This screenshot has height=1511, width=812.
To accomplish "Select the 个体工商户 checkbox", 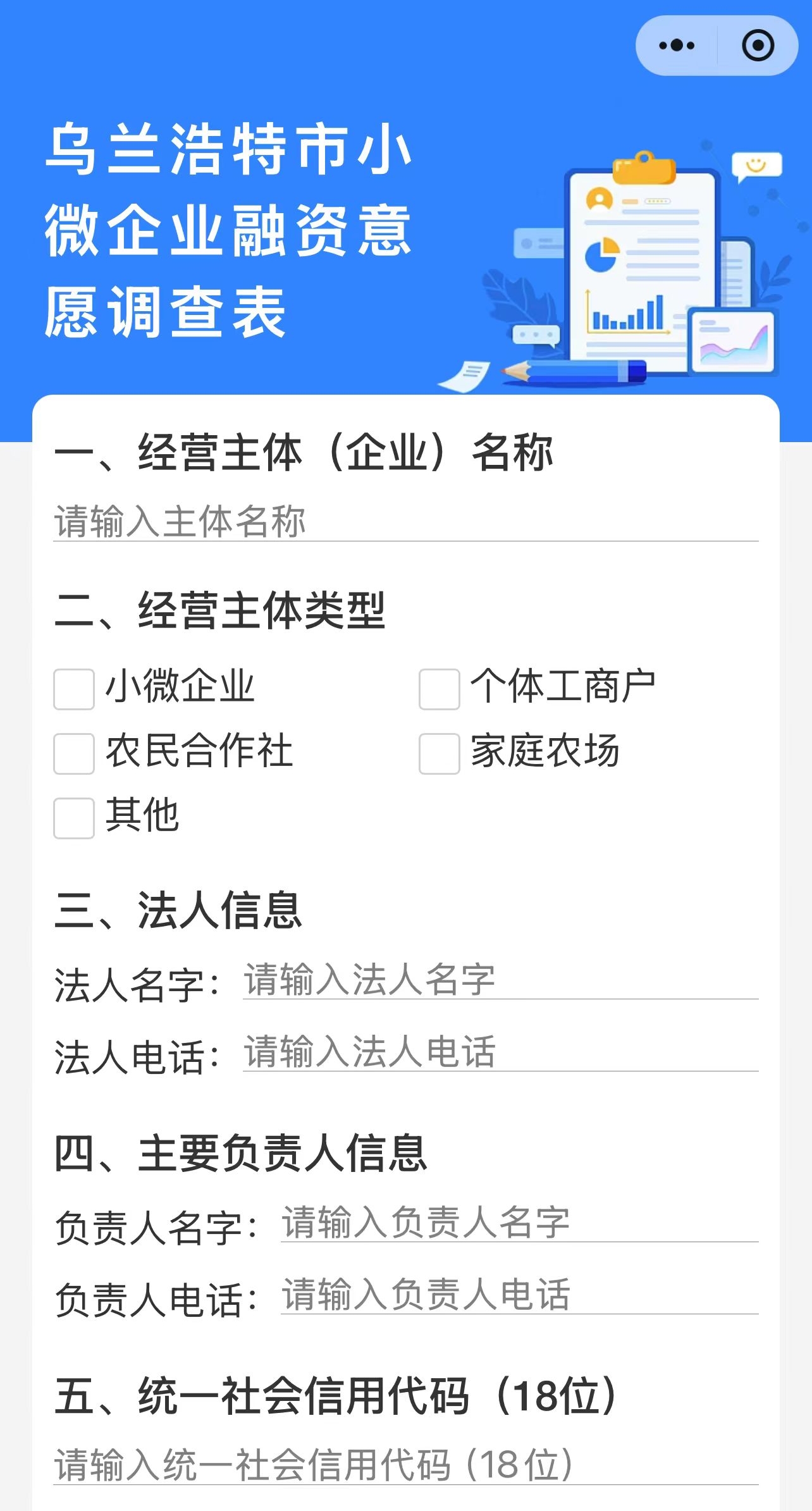I will tap(439, 689).
